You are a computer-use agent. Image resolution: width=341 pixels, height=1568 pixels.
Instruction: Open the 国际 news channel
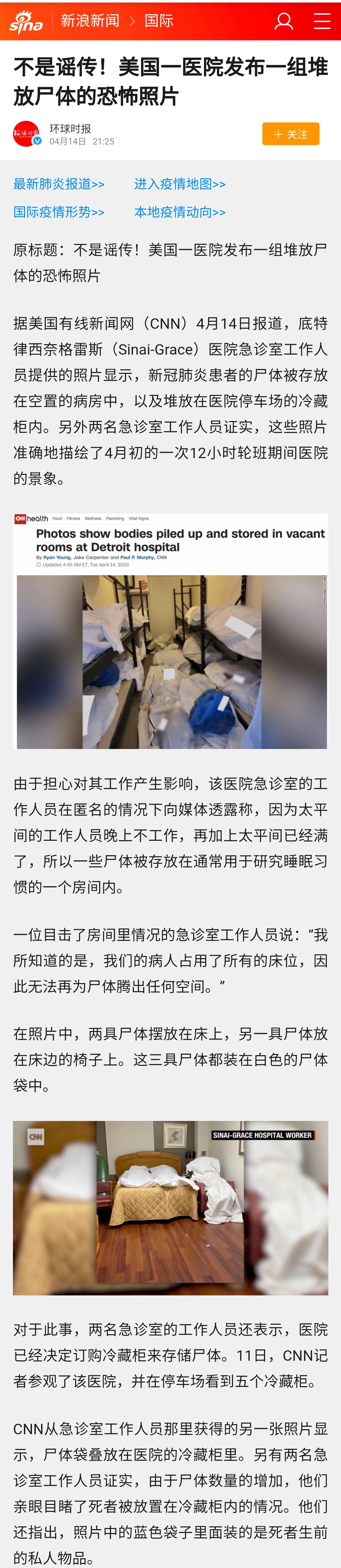(x=159, y=21)
